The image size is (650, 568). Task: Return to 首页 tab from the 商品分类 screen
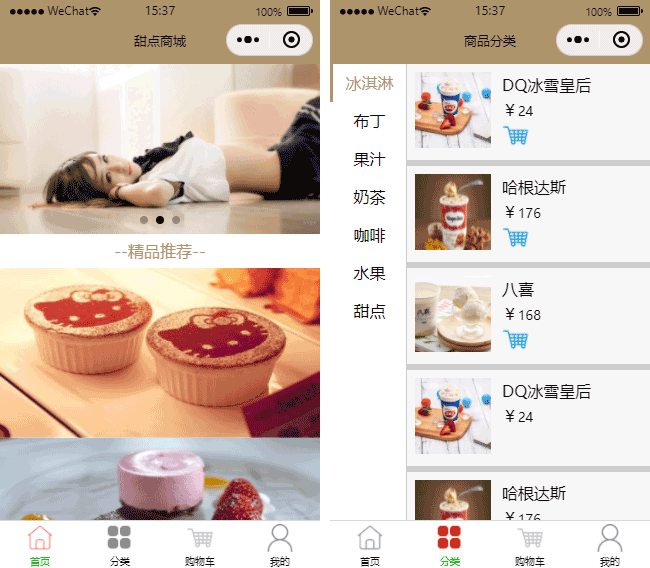(x=370, y=546)
